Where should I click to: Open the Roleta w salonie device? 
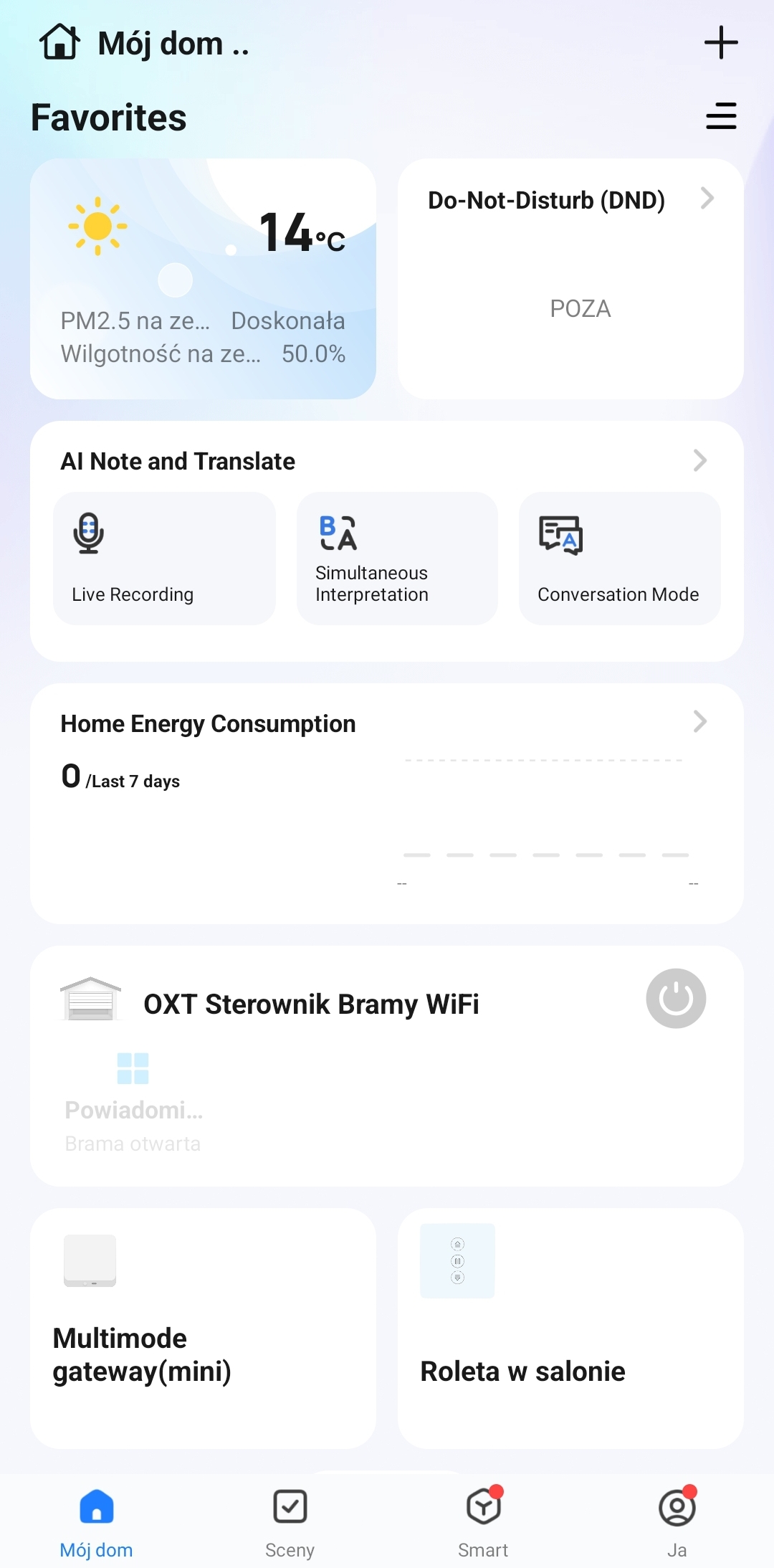point(570,1328)
